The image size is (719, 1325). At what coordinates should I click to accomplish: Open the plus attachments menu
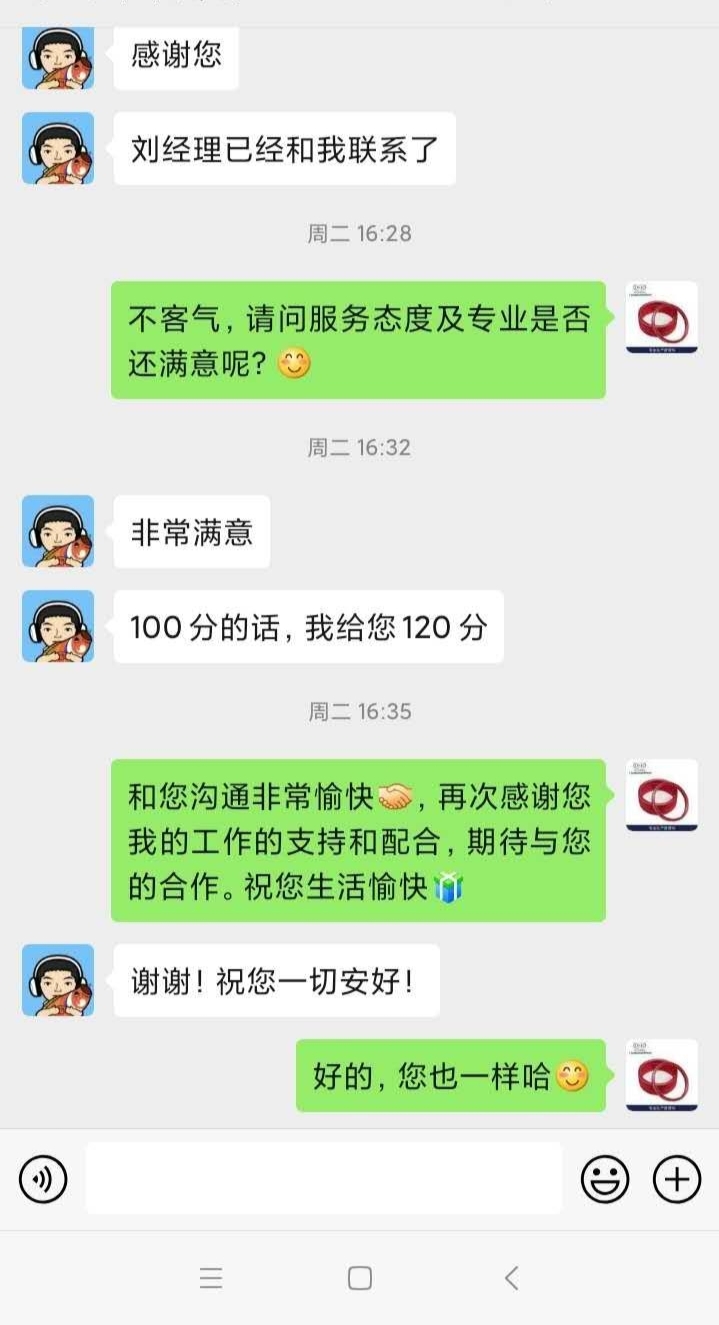[x=677, y=1180]
